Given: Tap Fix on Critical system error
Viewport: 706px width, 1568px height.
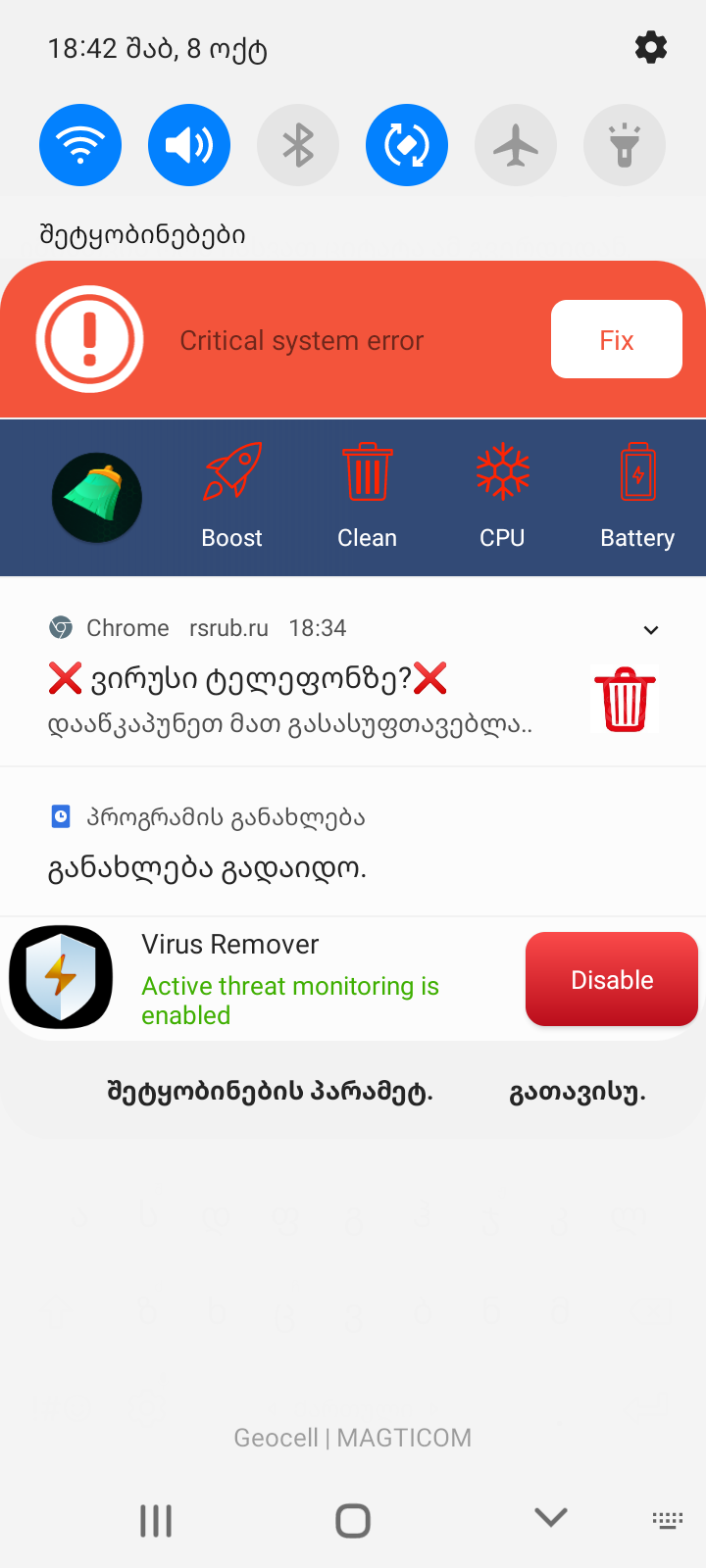Looking at the screenshot, I should (616, 339).
